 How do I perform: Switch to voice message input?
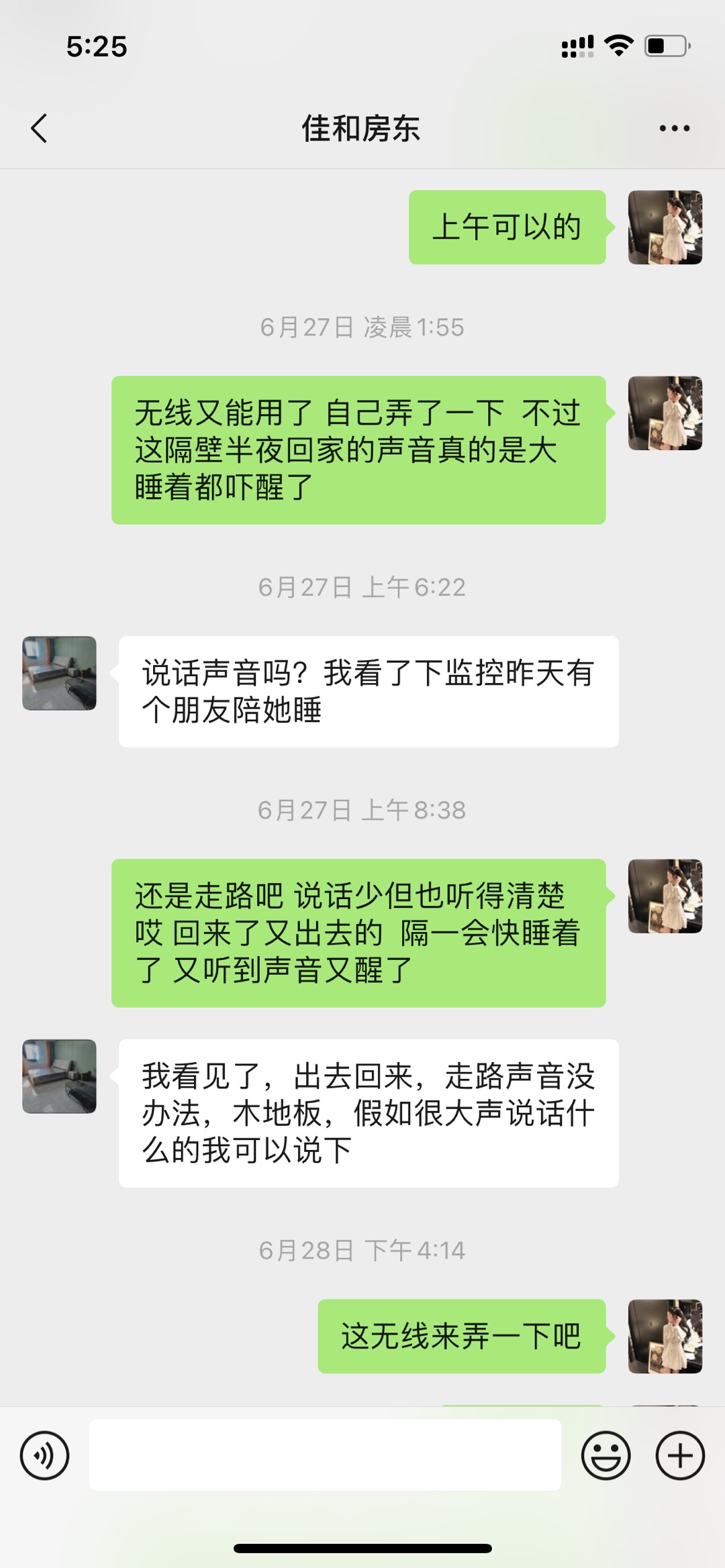click(x=44, y=1455)
